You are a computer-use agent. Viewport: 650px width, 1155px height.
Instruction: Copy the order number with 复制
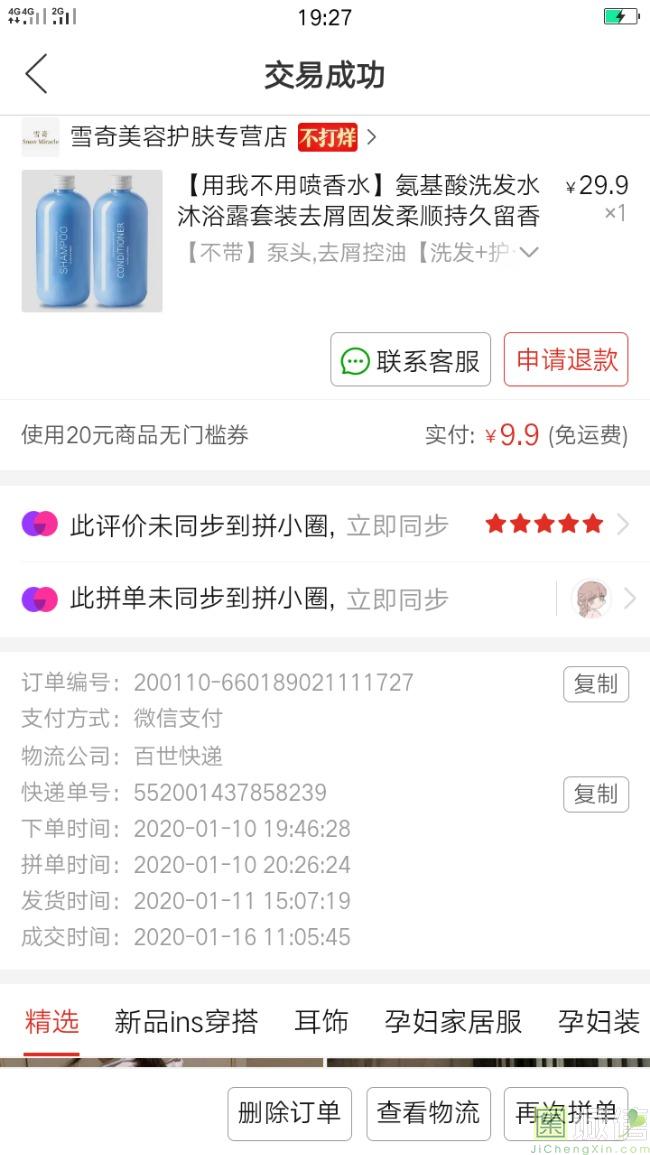coord(595,684)
